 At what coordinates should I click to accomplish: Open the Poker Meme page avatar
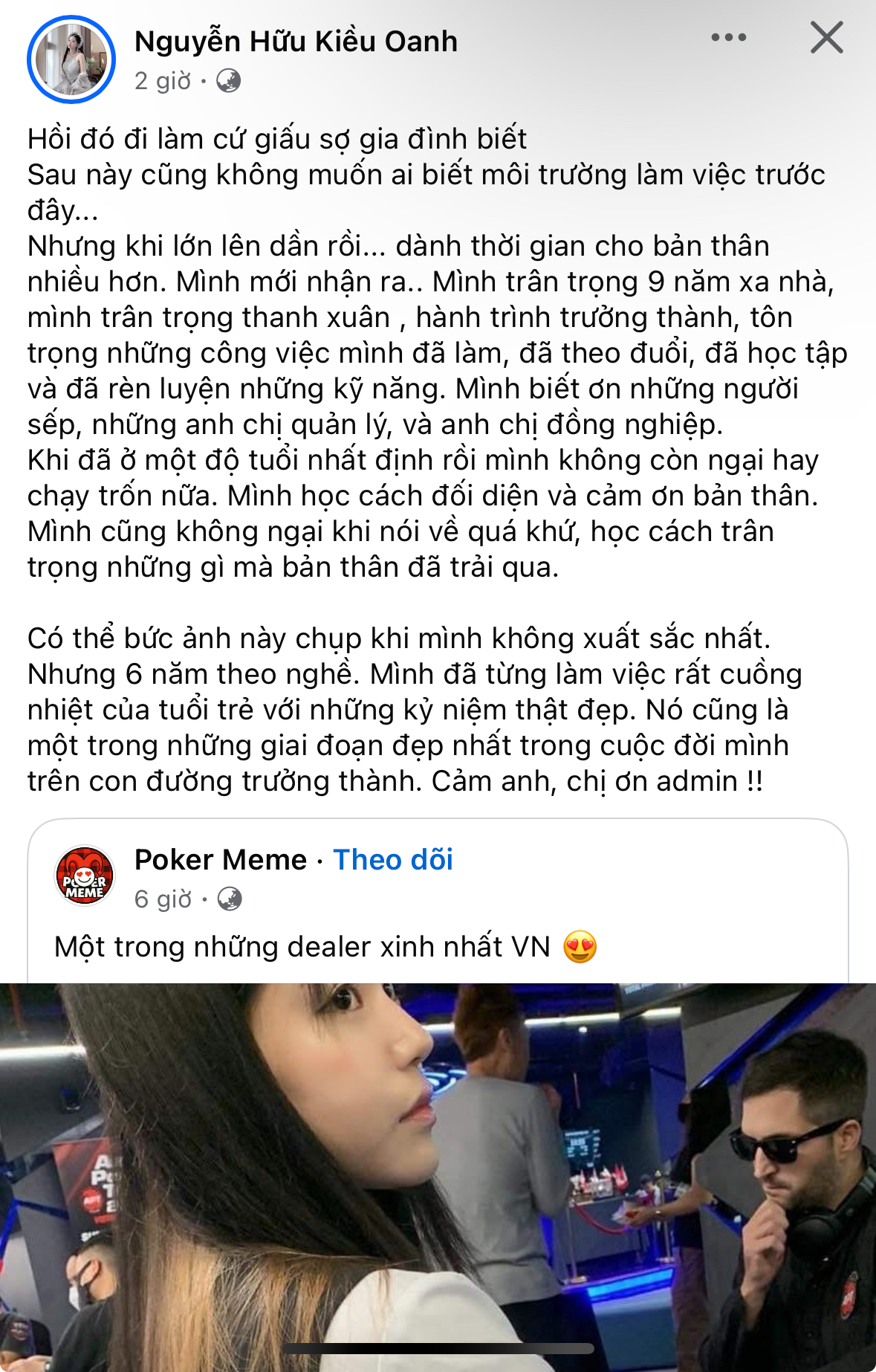85,876
